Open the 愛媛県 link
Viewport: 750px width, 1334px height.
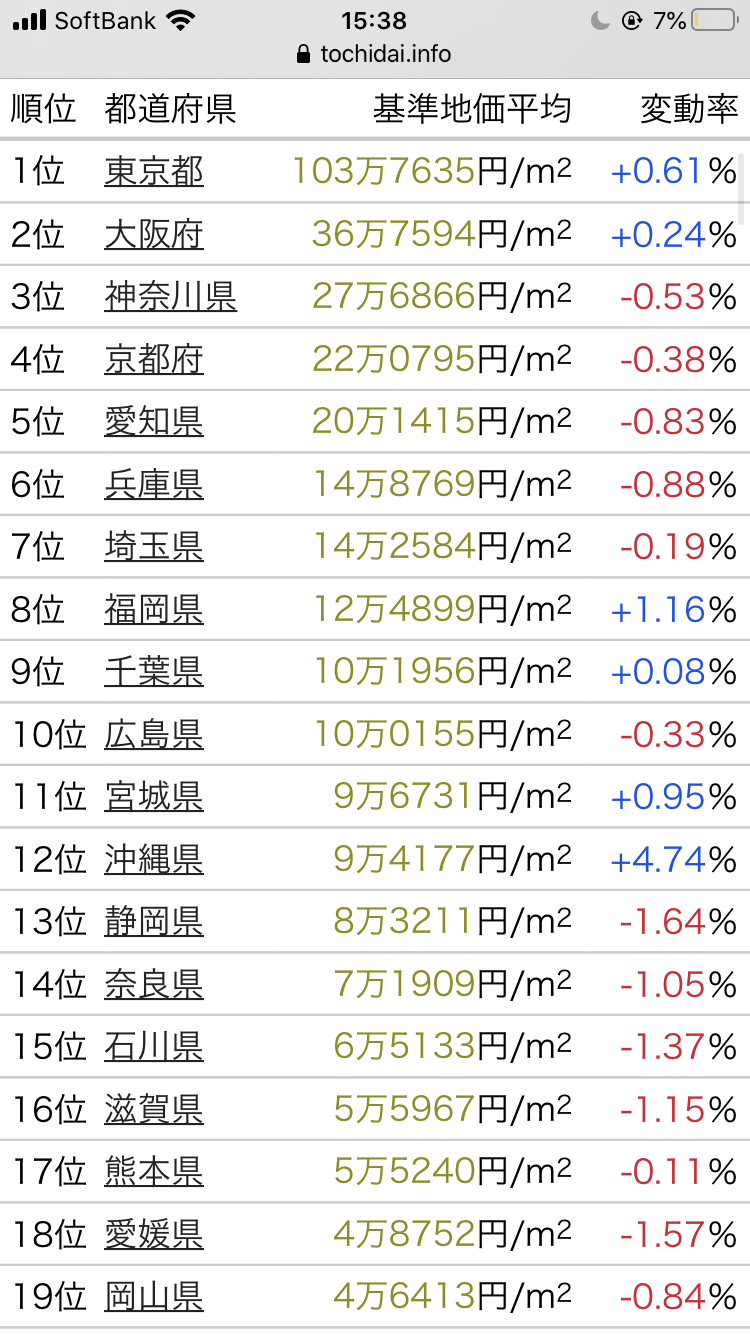point(154,1235)
